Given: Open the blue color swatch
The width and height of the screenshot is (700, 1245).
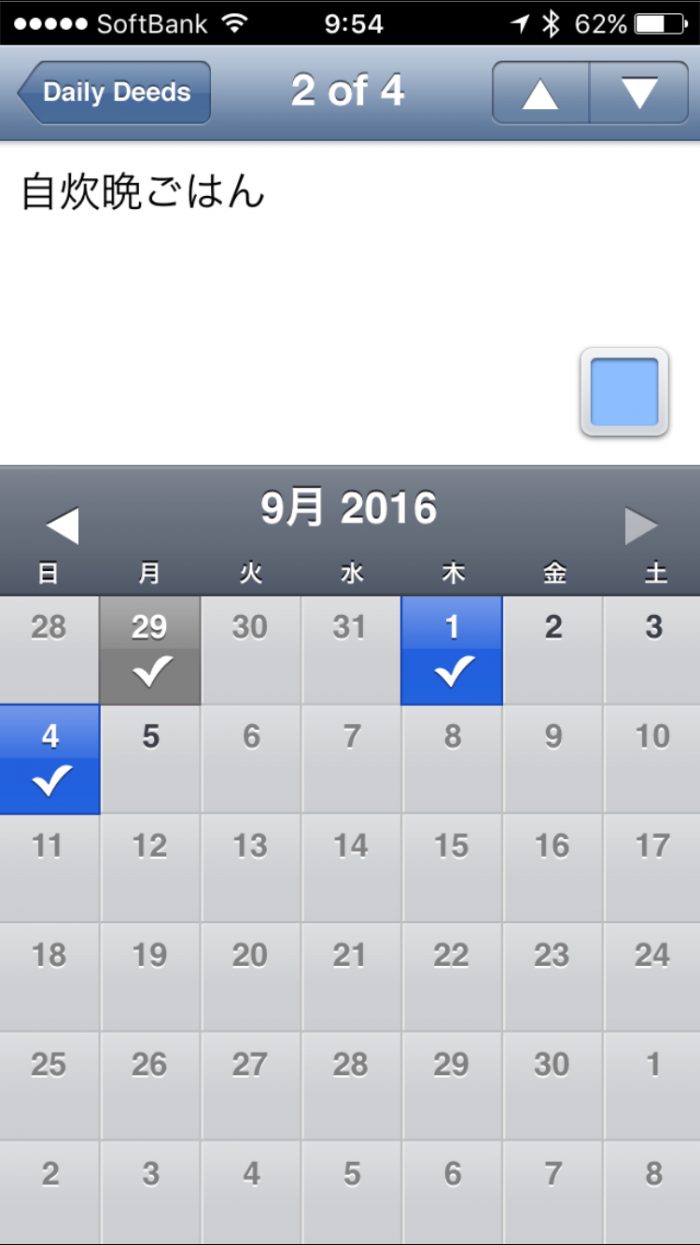Looking at the screenshot, I should [624, 392].
